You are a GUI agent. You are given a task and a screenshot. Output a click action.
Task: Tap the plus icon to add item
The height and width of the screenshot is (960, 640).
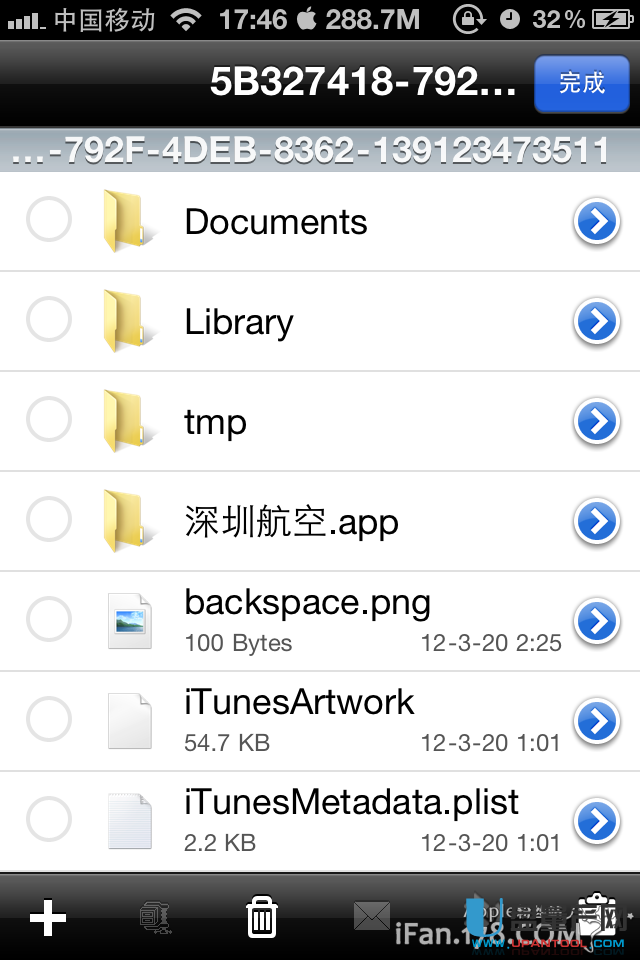click(47, 917)
